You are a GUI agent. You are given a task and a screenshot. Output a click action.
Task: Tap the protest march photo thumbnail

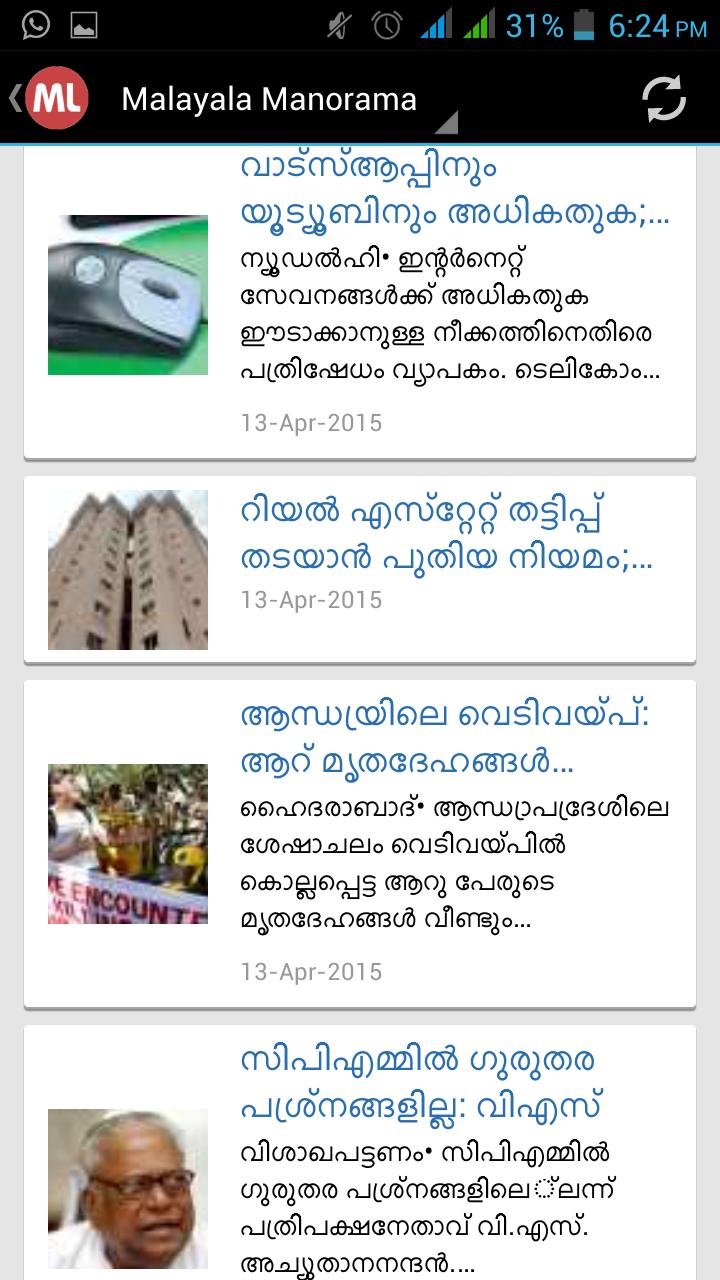pos(128,843)
